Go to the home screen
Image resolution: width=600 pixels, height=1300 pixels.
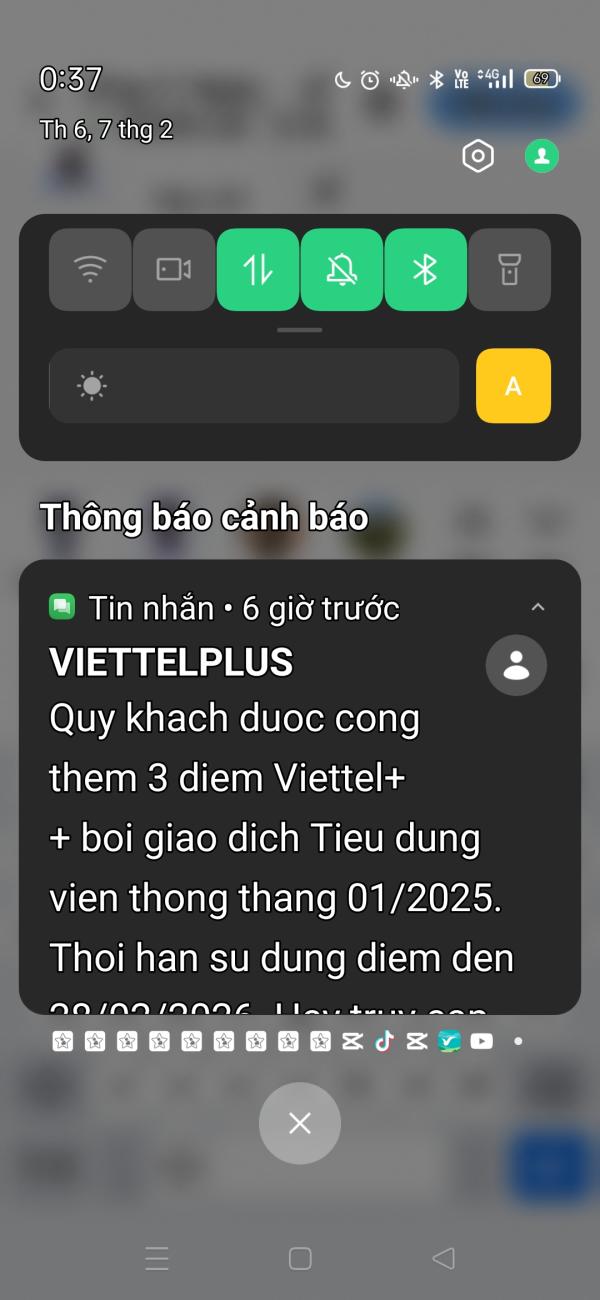[300, 1258]
